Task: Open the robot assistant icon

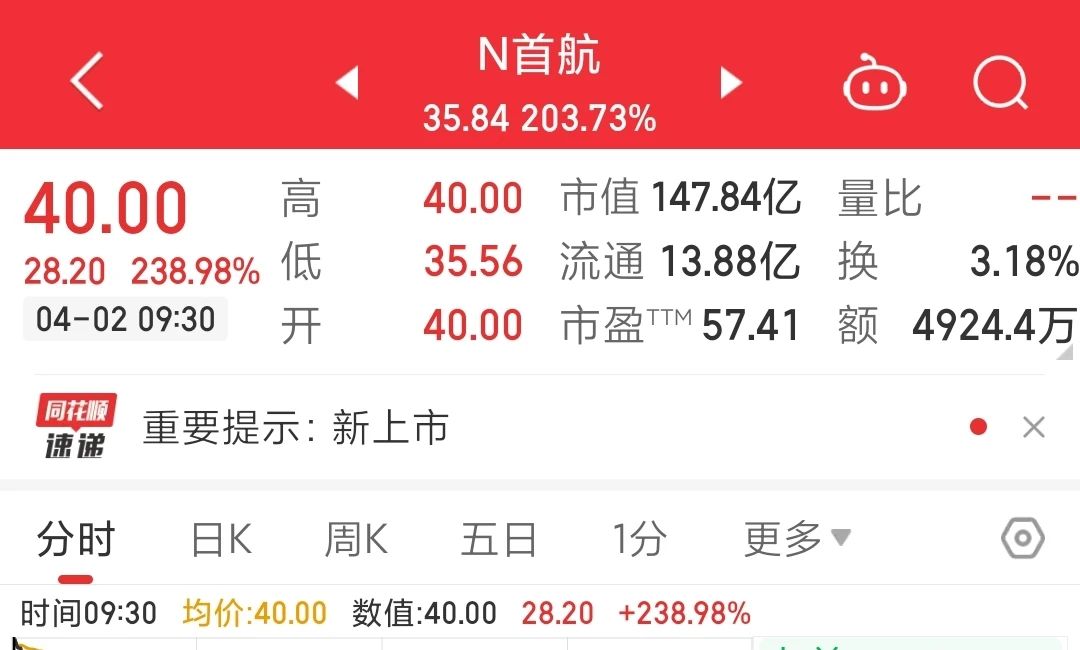Action: [874, 83]
